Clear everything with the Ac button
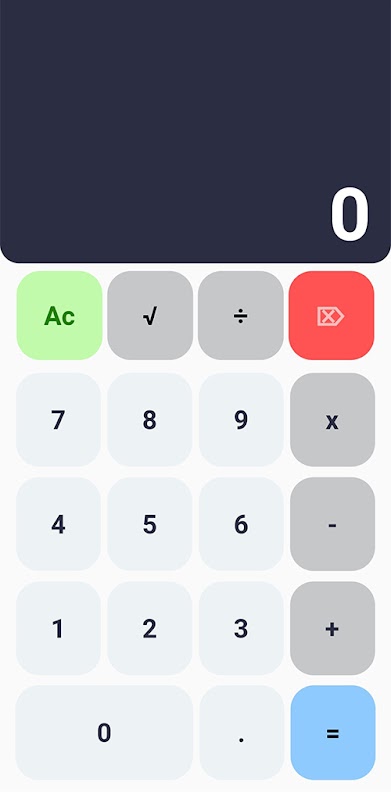391x800 pixels. [x=59, y=315]
